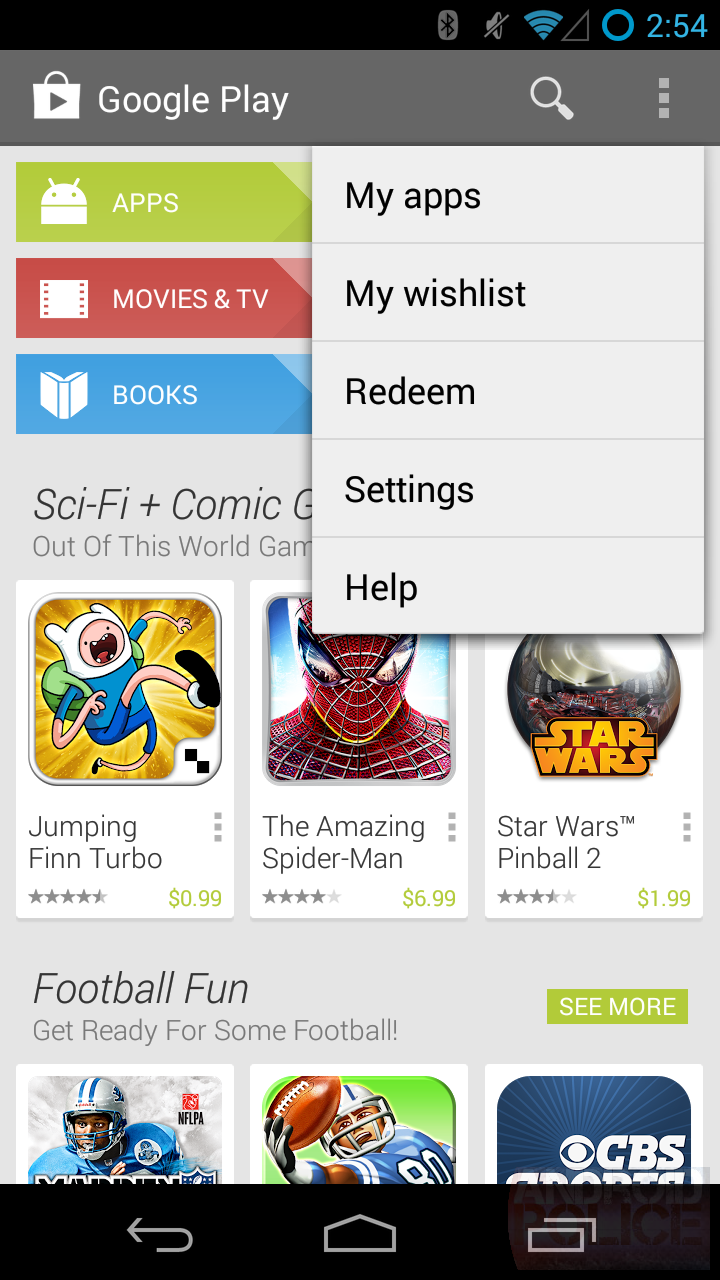Click the overflow menu in the action bar

tap(664, 98)
